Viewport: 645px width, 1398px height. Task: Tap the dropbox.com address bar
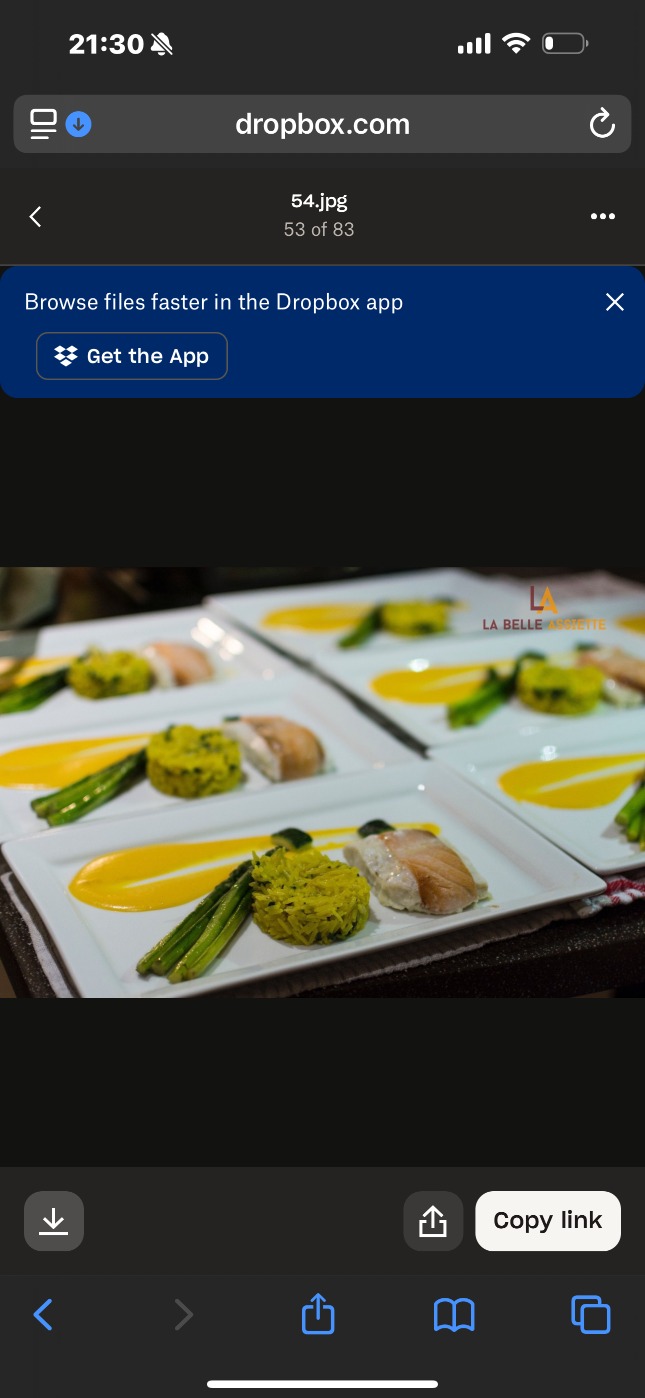click(x=322, y=125)
